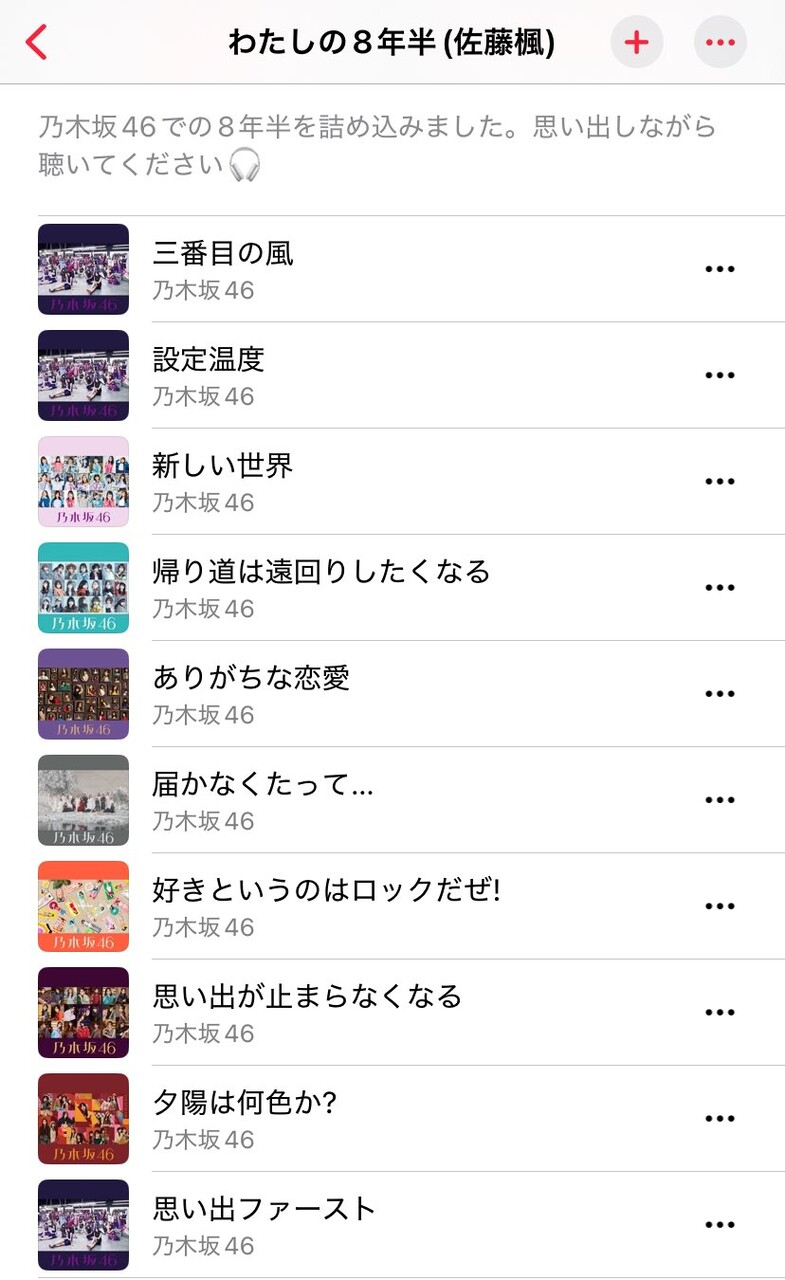Open more options for 三番目の風
The width and height of the screenshot is (785, 1280).
720,269
